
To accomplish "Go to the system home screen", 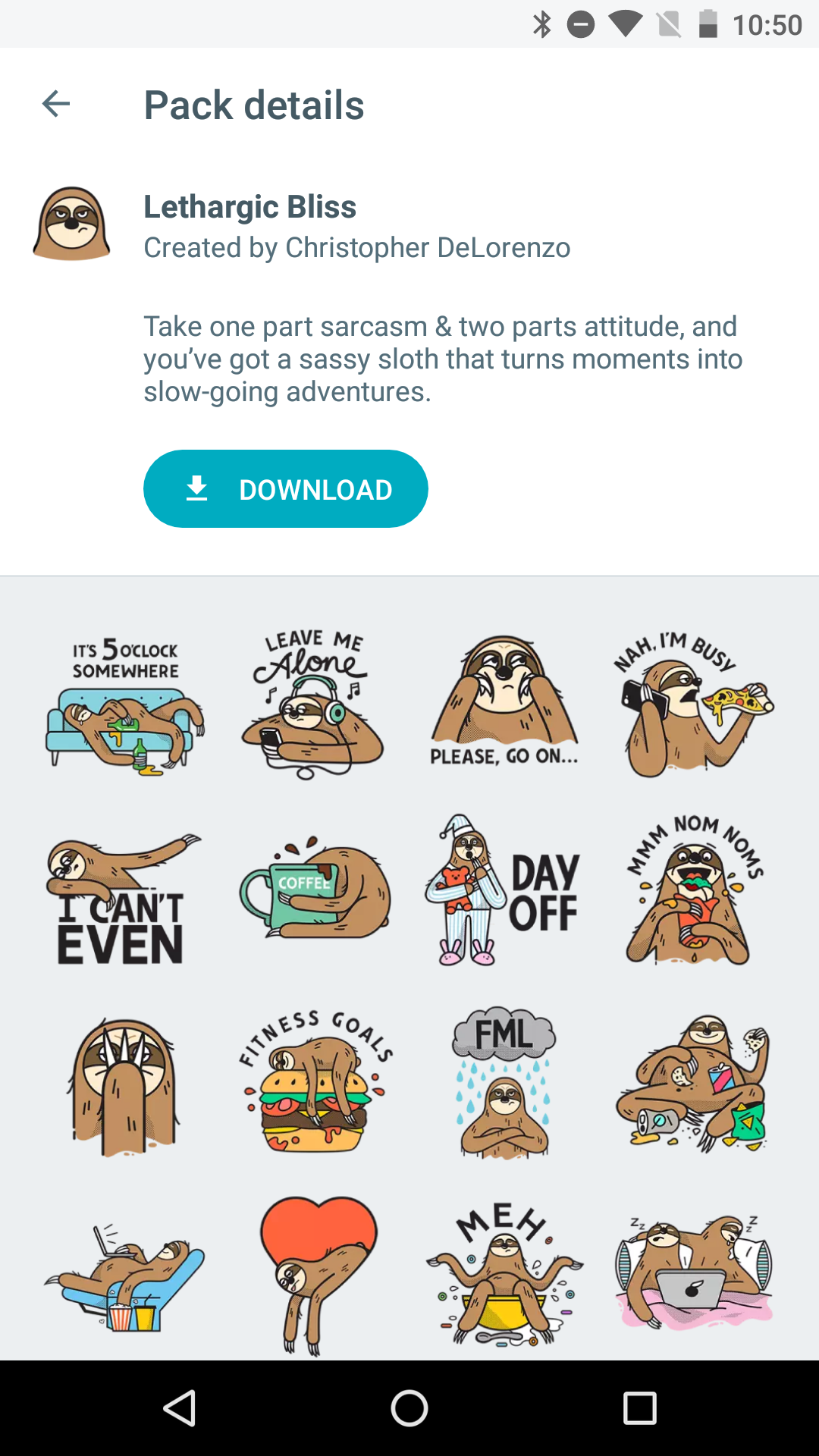I will 409,1408.
